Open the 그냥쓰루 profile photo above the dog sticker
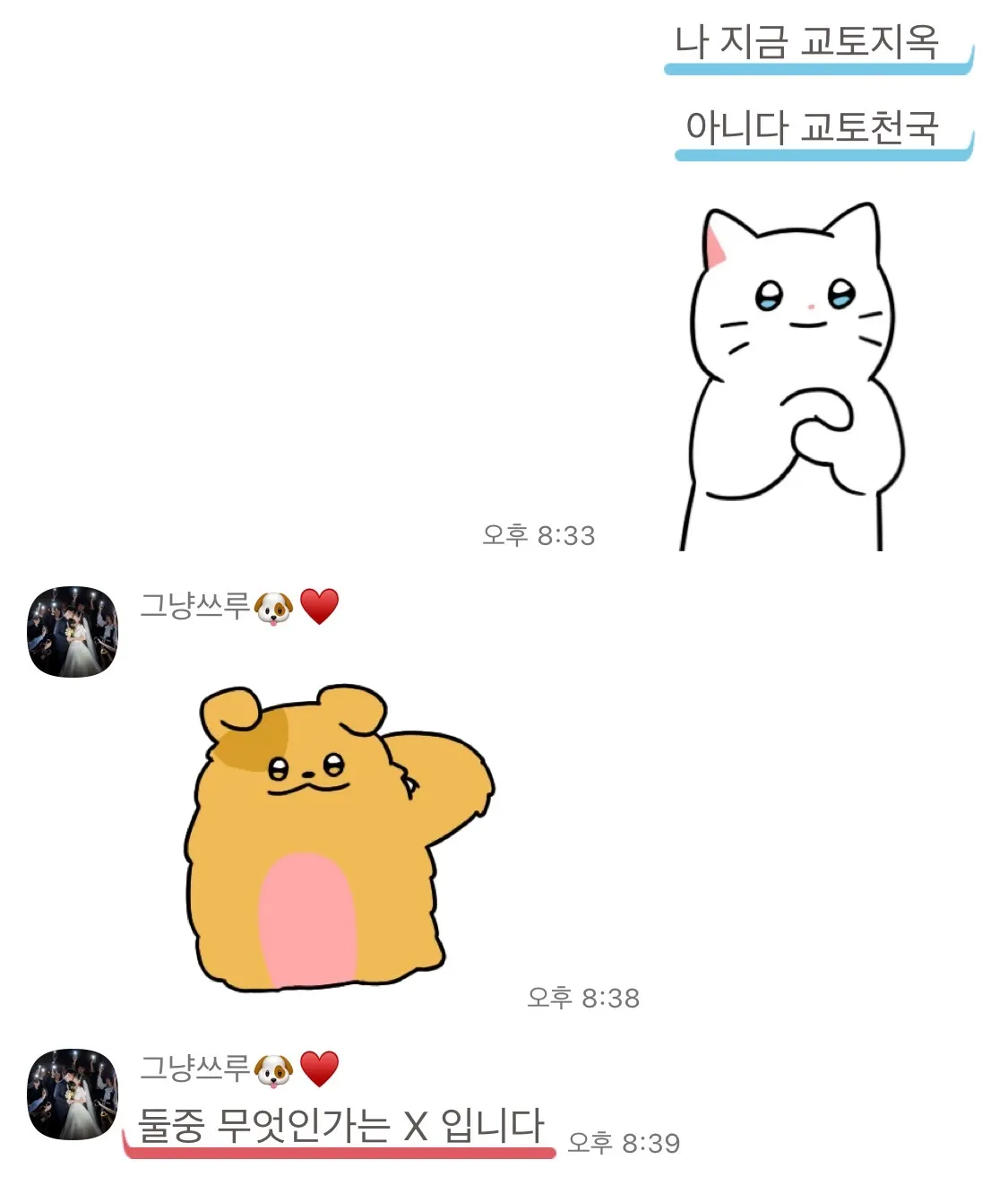 coord(73,632)
